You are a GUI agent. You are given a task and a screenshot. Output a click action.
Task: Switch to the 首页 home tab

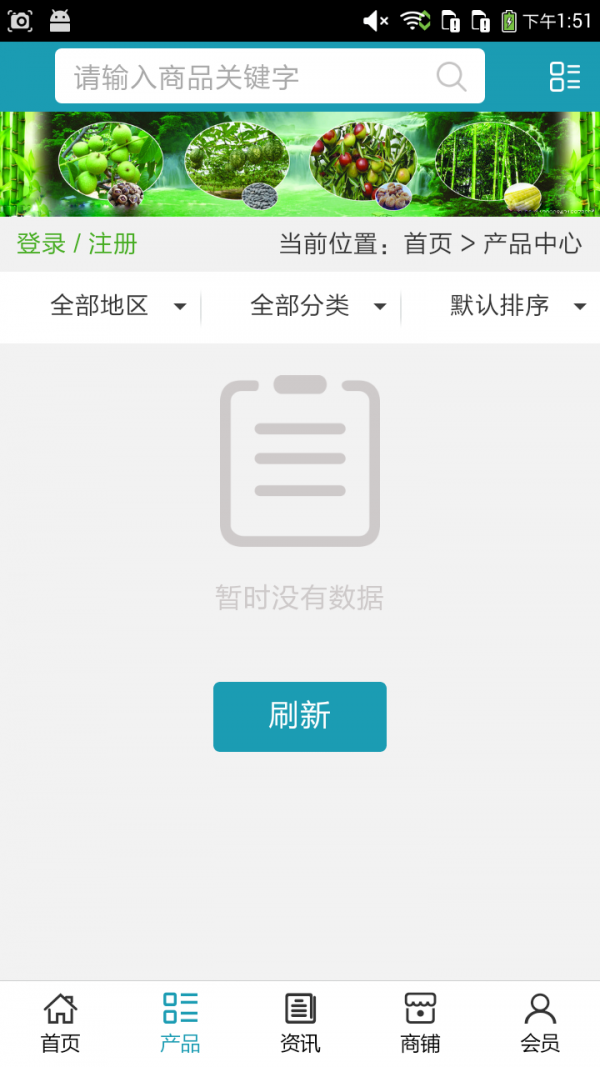coord(60,1023)
